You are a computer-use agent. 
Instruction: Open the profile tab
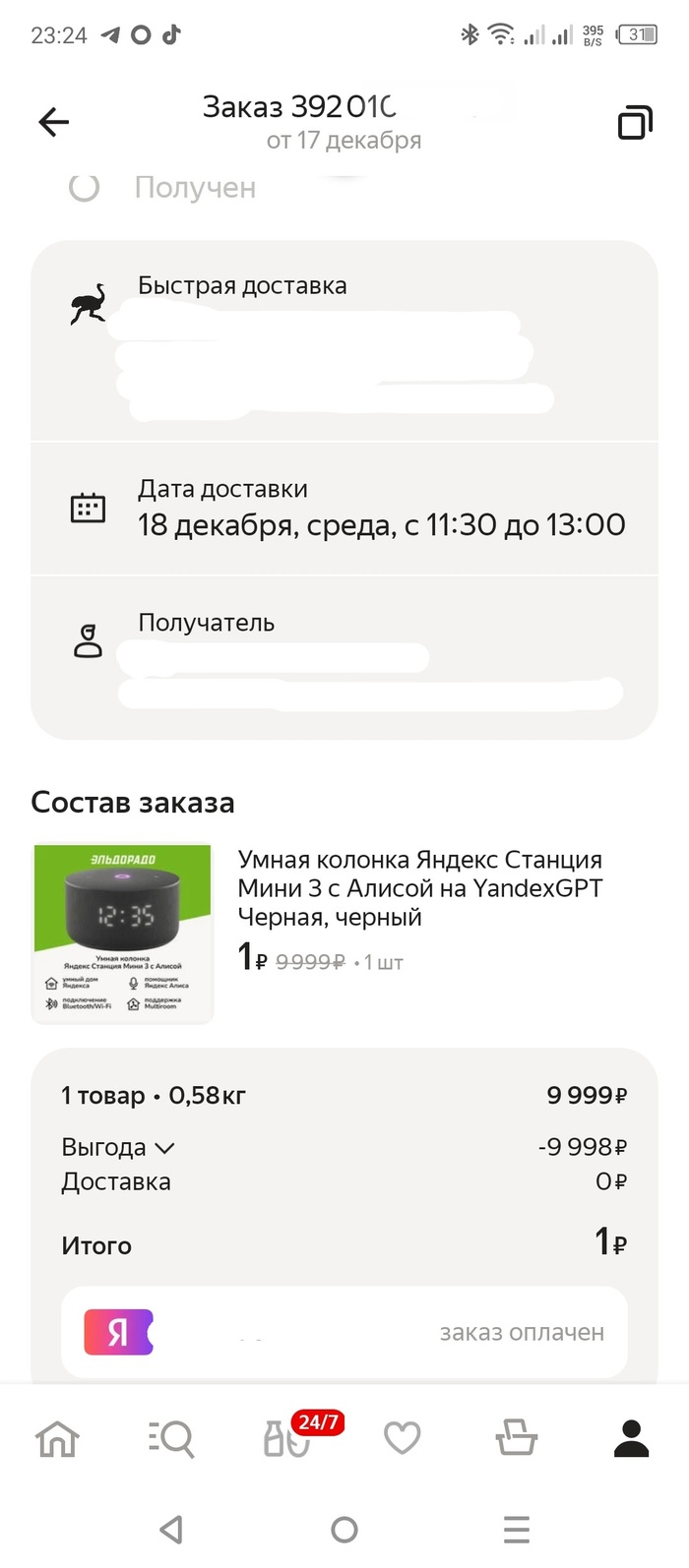pos(631,1439)
